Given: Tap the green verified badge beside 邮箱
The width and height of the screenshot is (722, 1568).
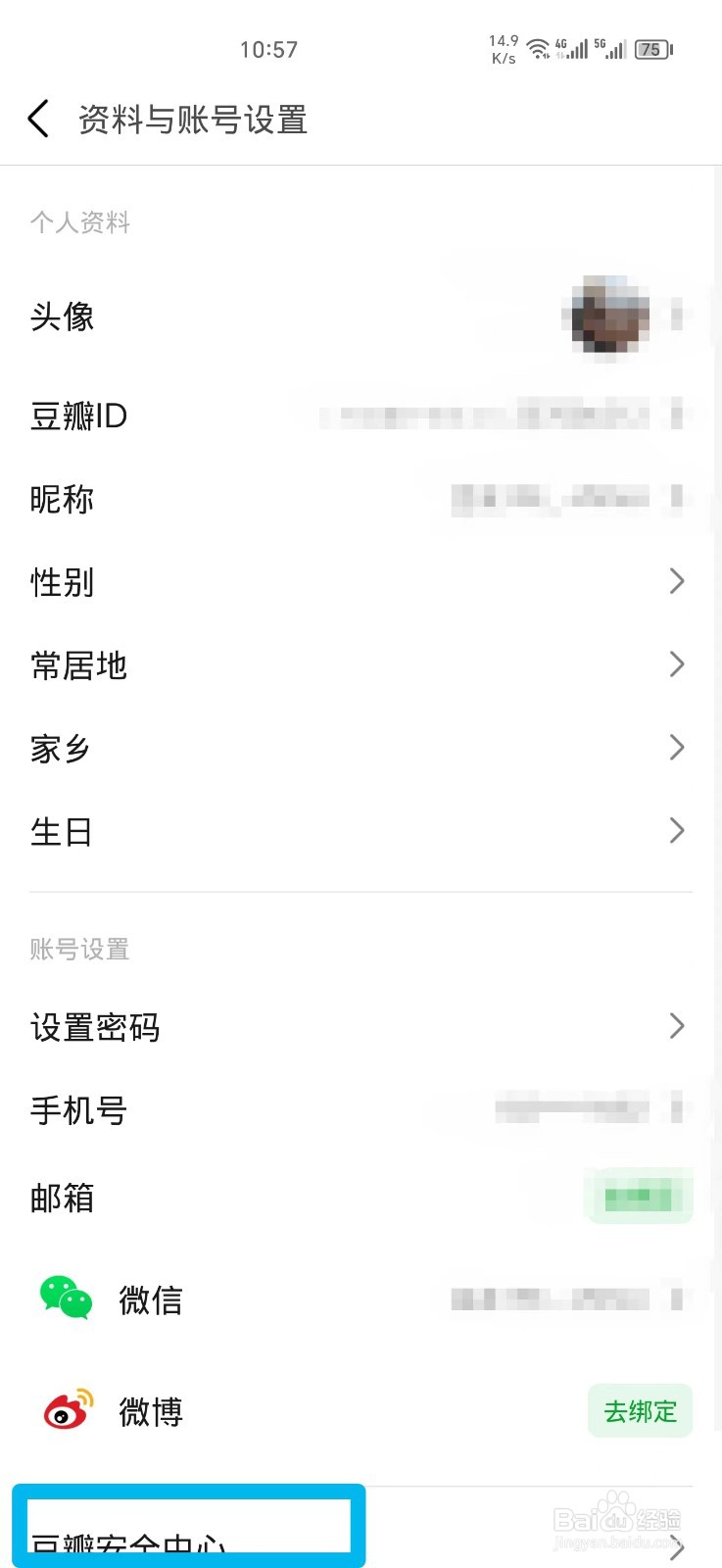Looking at the screenshot, I should point(639,1197).
